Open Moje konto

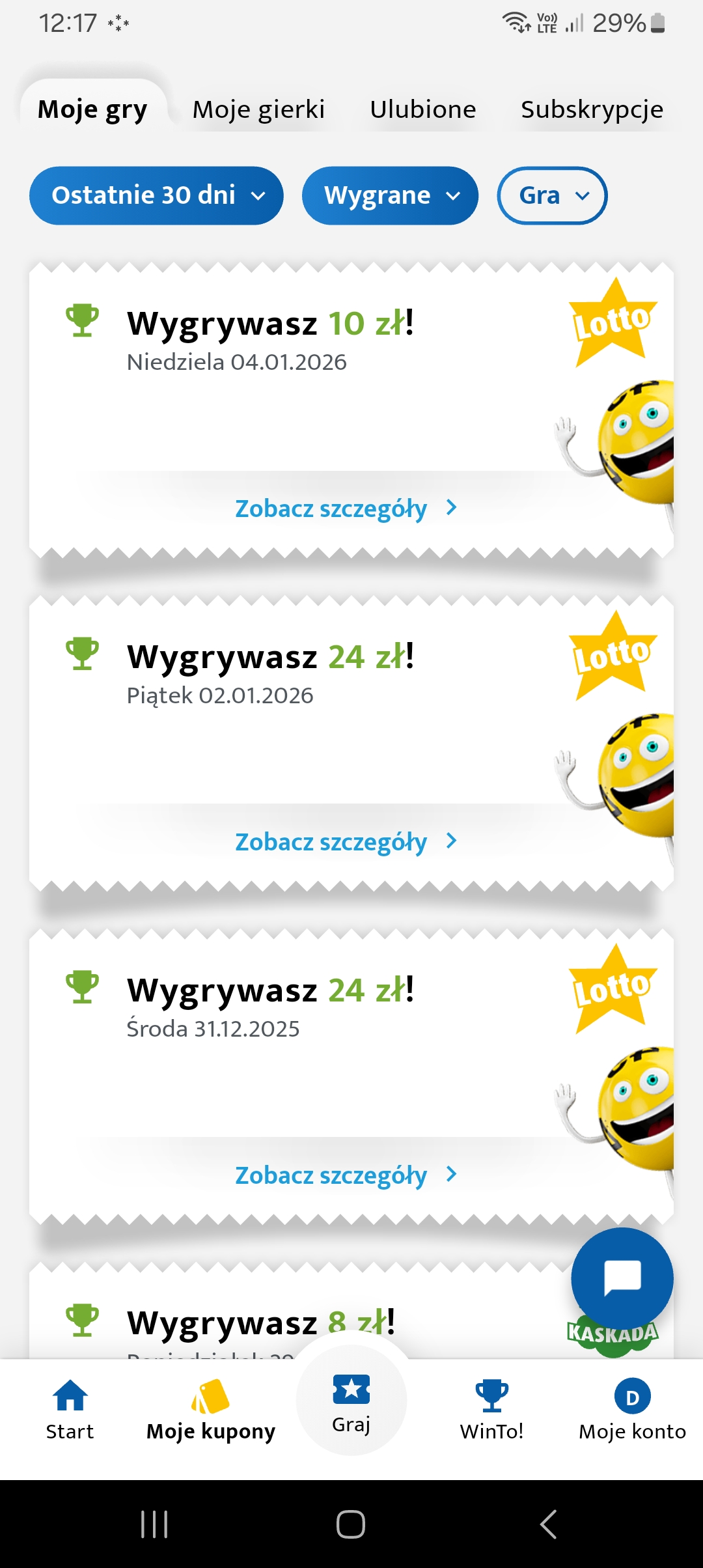click(632, 1409)
